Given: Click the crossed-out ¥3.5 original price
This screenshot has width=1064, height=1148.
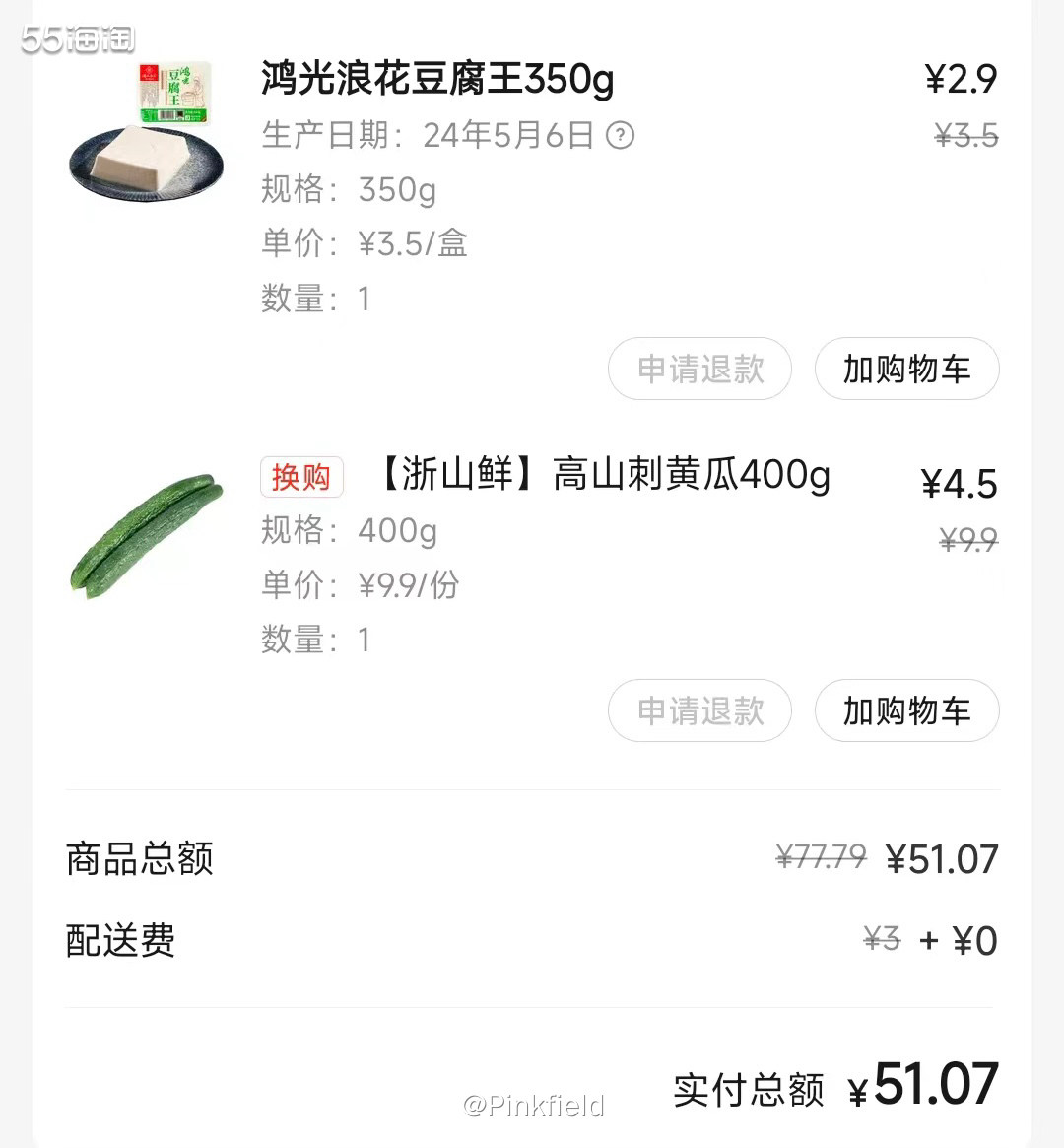Looking at the screenshot, I should [965, 135].
